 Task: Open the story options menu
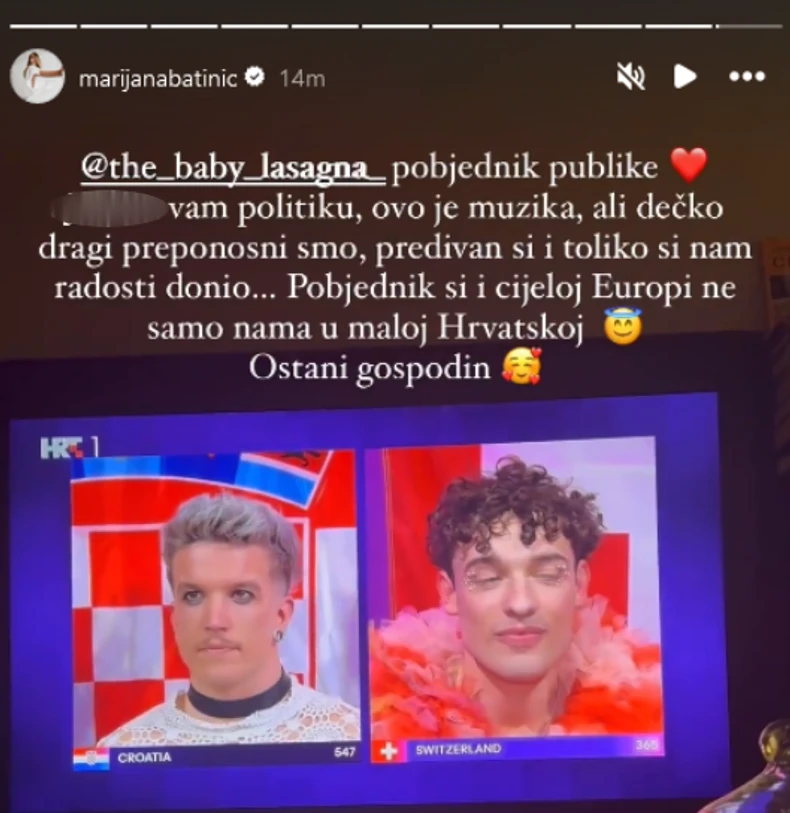pyautogui.click(x=746, y=77)
